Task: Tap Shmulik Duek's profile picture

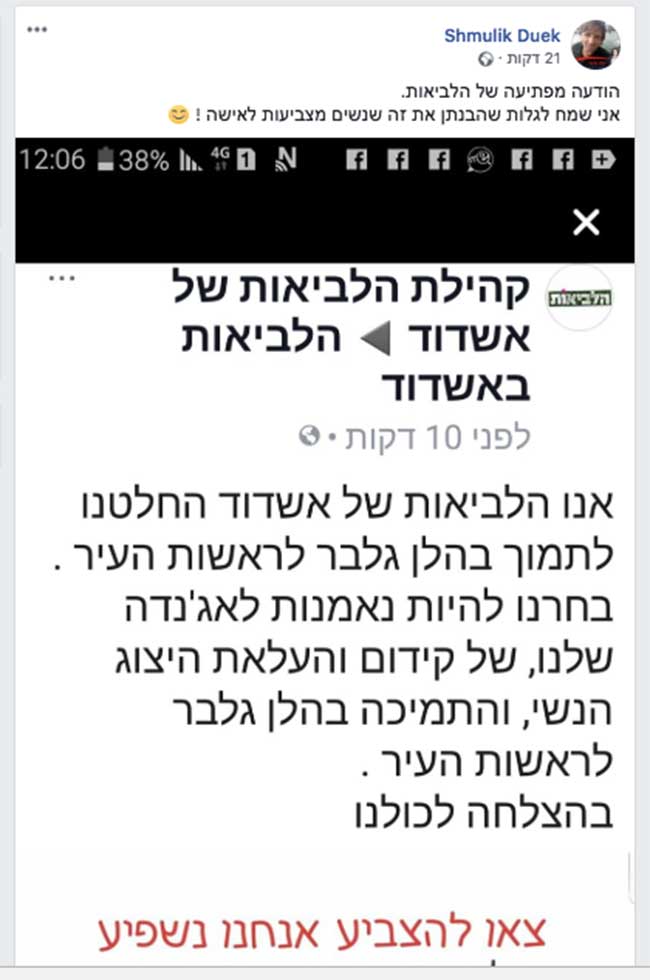Action: (x=596, y=44)
